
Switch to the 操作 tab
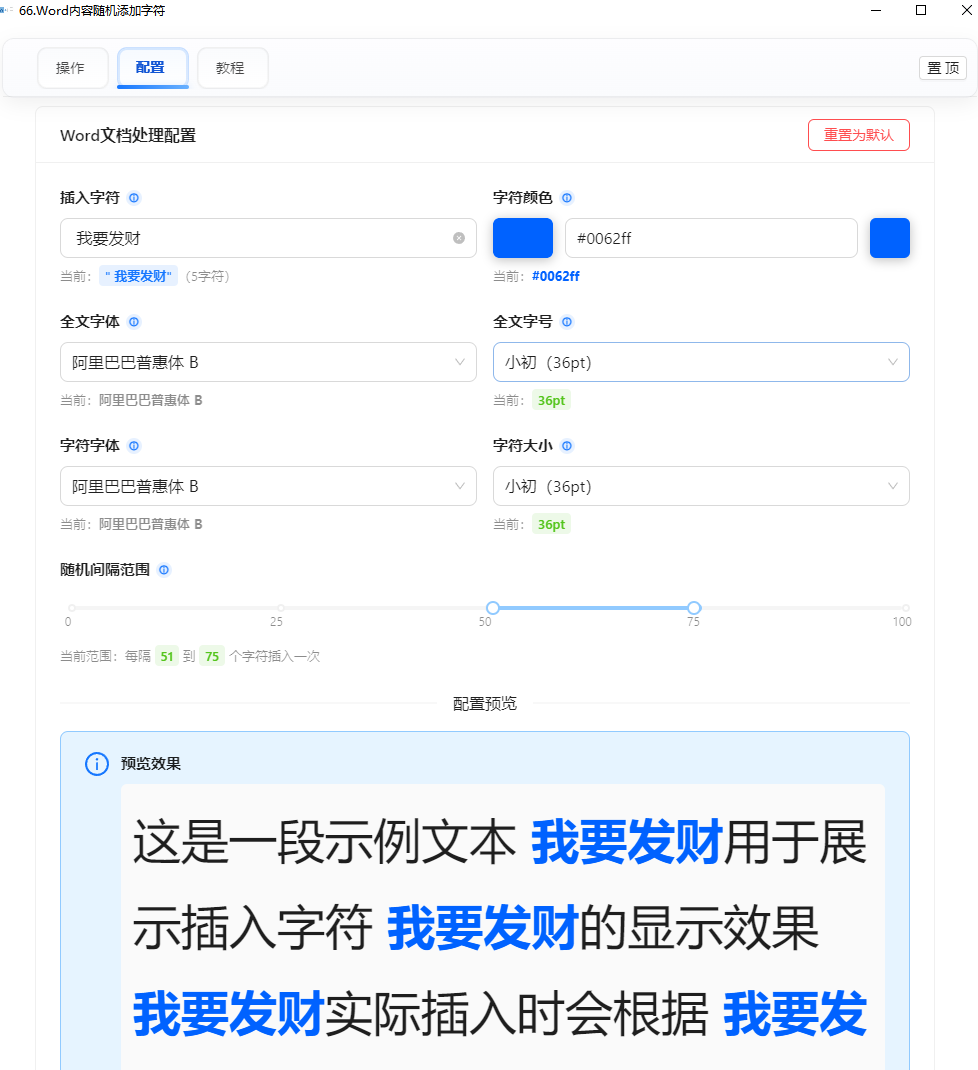(72, 68)
